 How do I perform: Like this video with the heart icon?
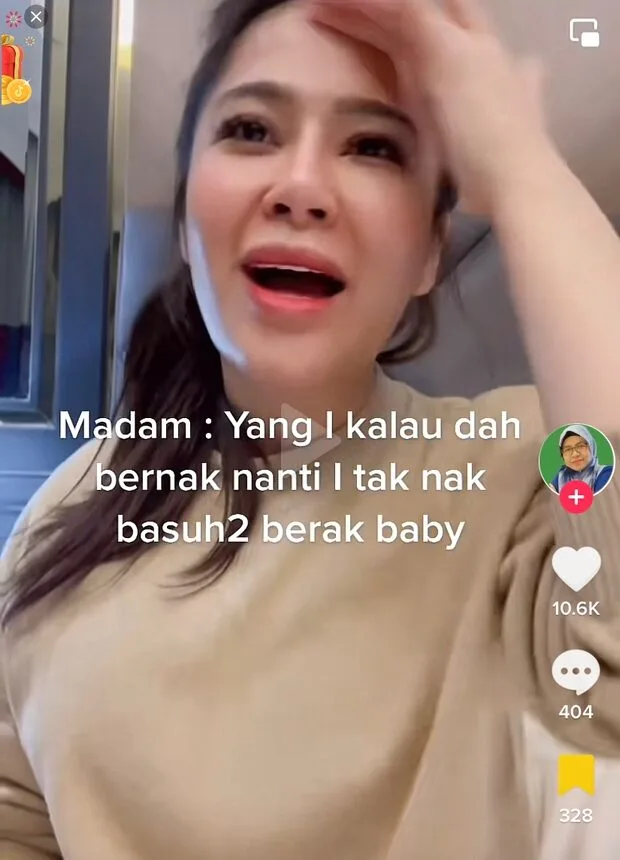click(x=576, y=569)
